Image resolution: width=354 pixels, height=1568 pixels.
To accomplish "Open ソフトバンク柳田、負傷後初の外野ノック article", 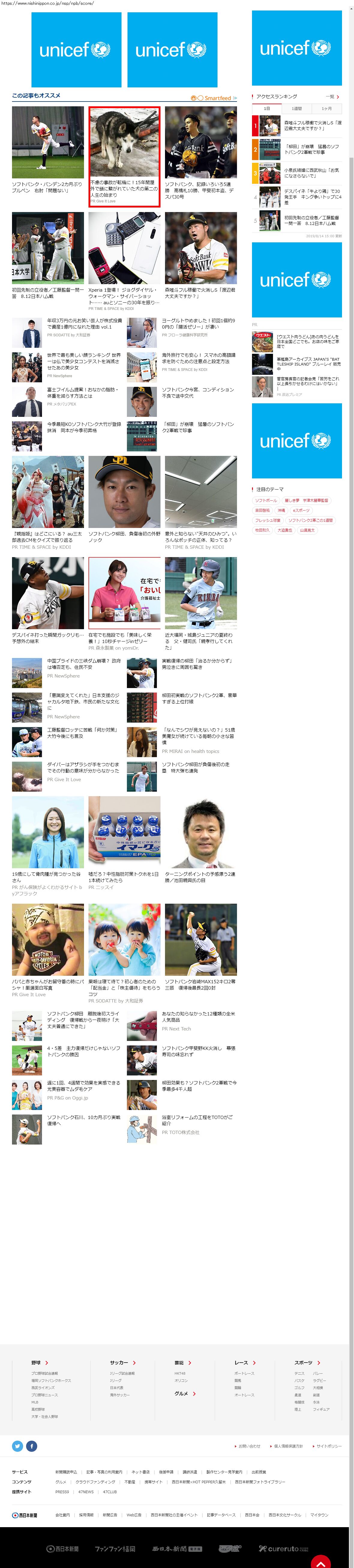I will coord(124,536).
